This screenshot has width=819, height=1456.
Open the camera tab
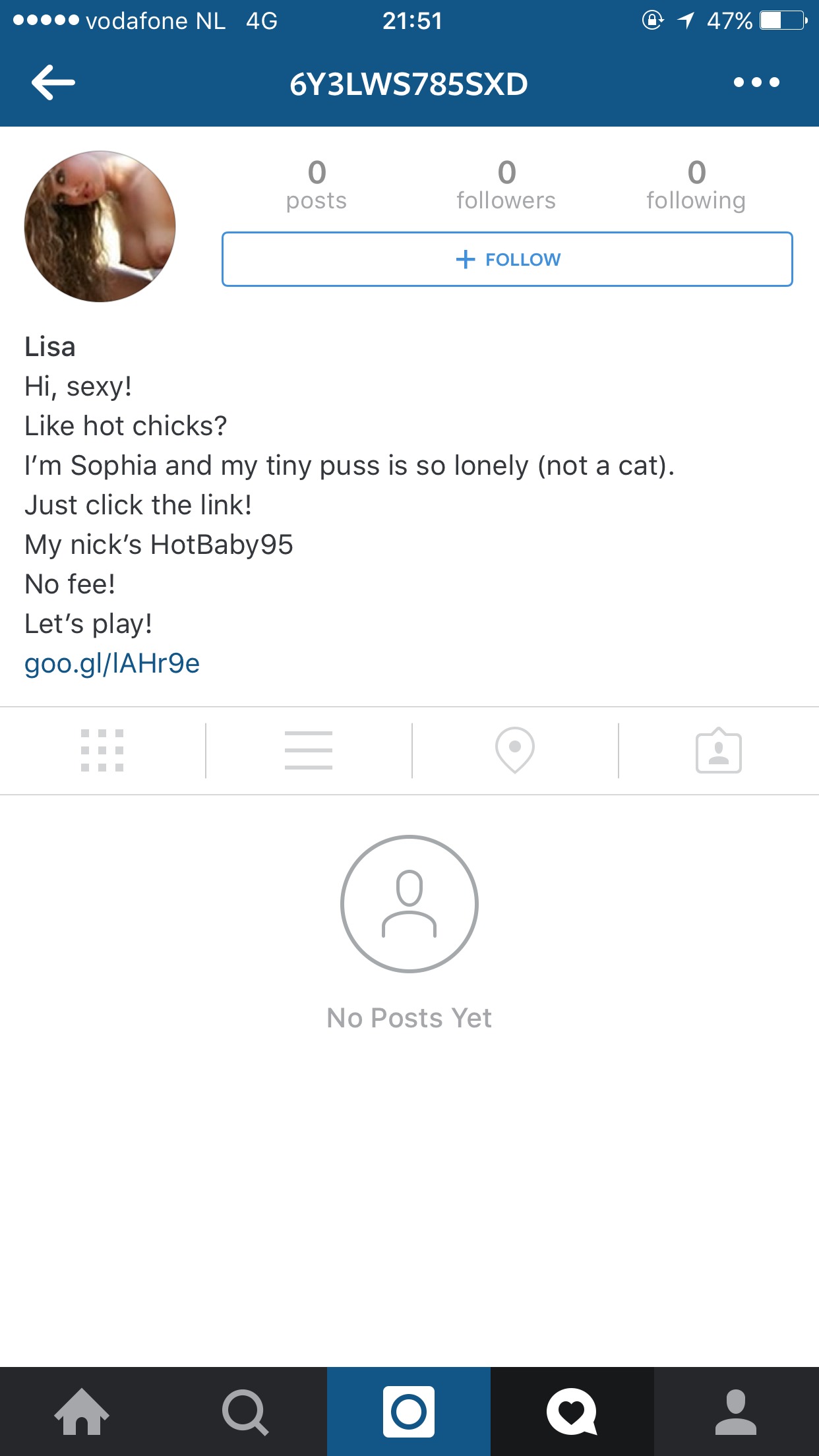[x=409, y=1412]
